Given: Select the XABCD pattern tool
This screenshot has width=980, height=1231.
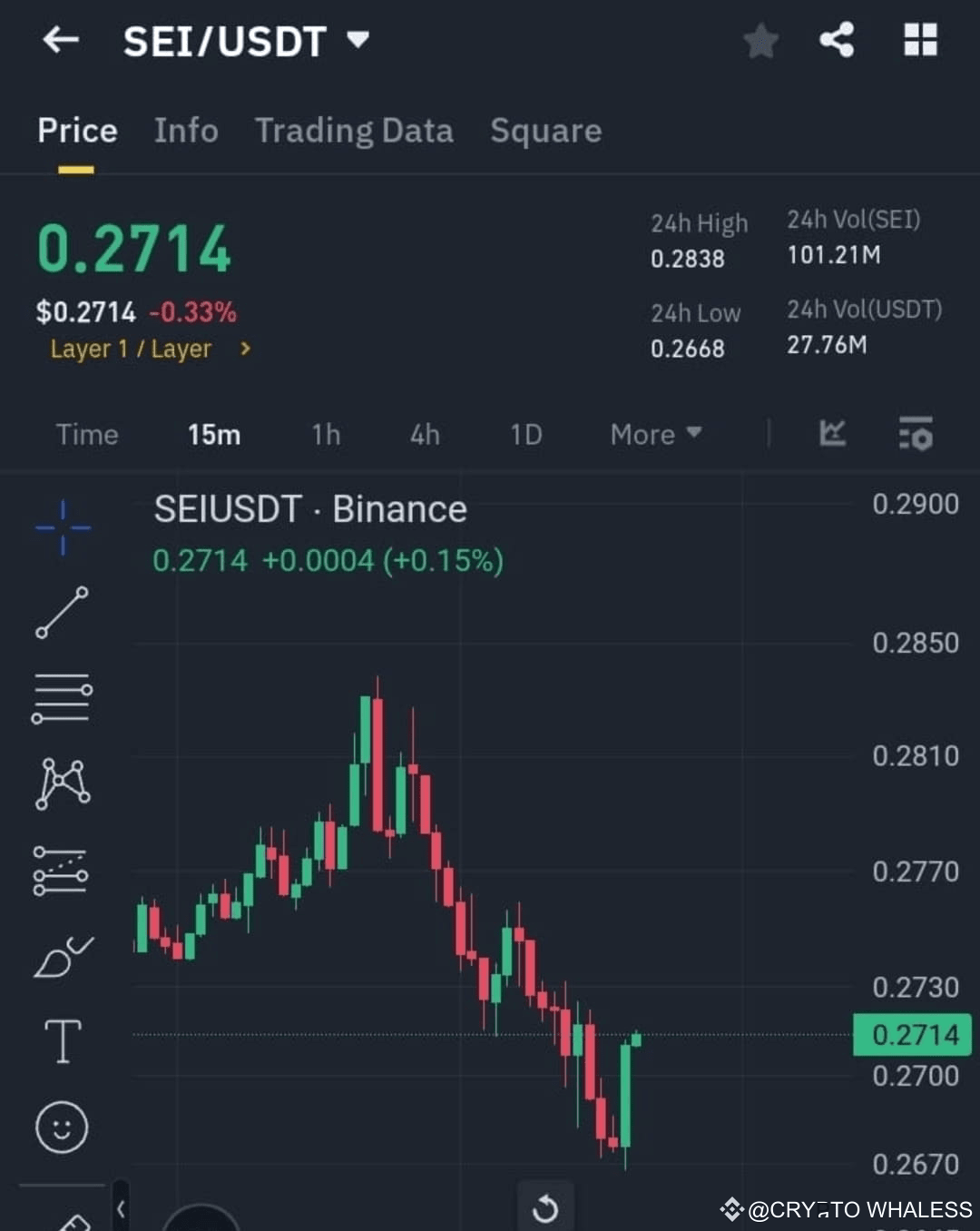Looking at the screenshot, I should pyautogui.click(x=62, y=783).
